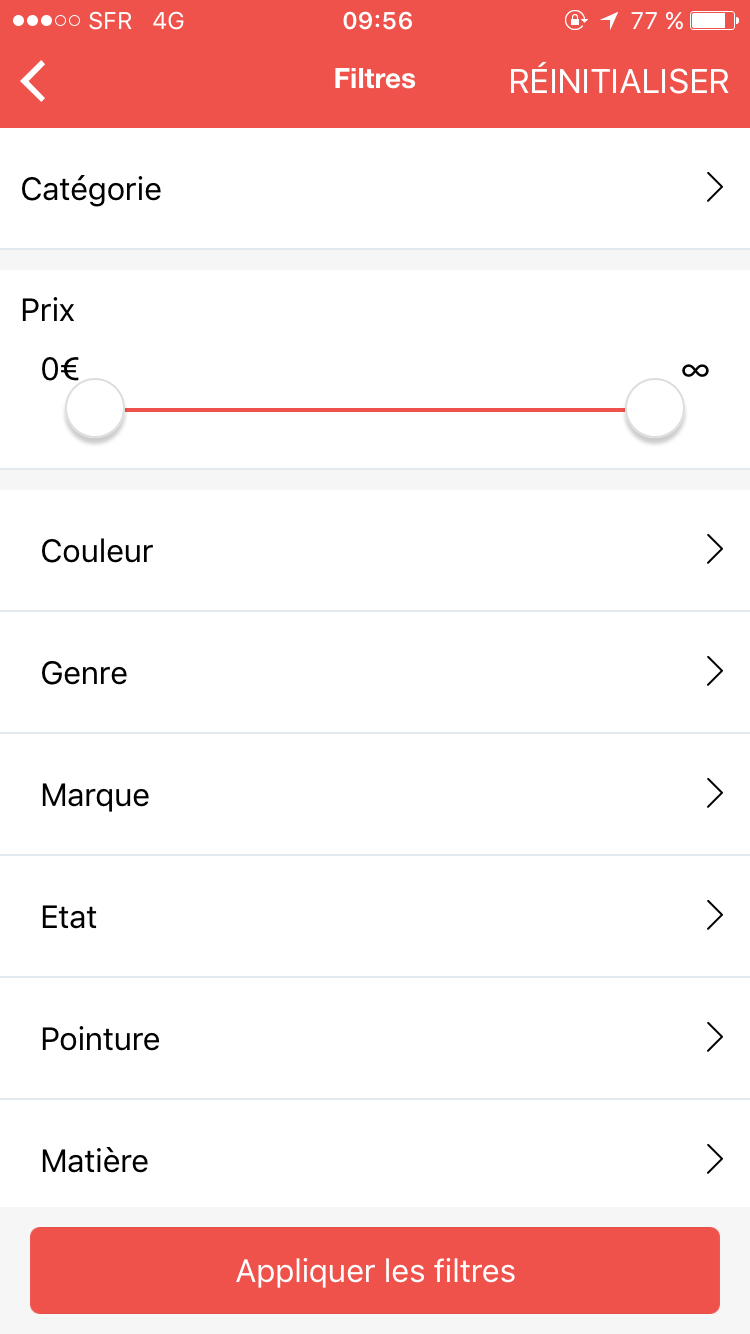Tap the minimum price slider handle
The image size is (750, 1334).
pyautogui.click(x=95, y=409)
